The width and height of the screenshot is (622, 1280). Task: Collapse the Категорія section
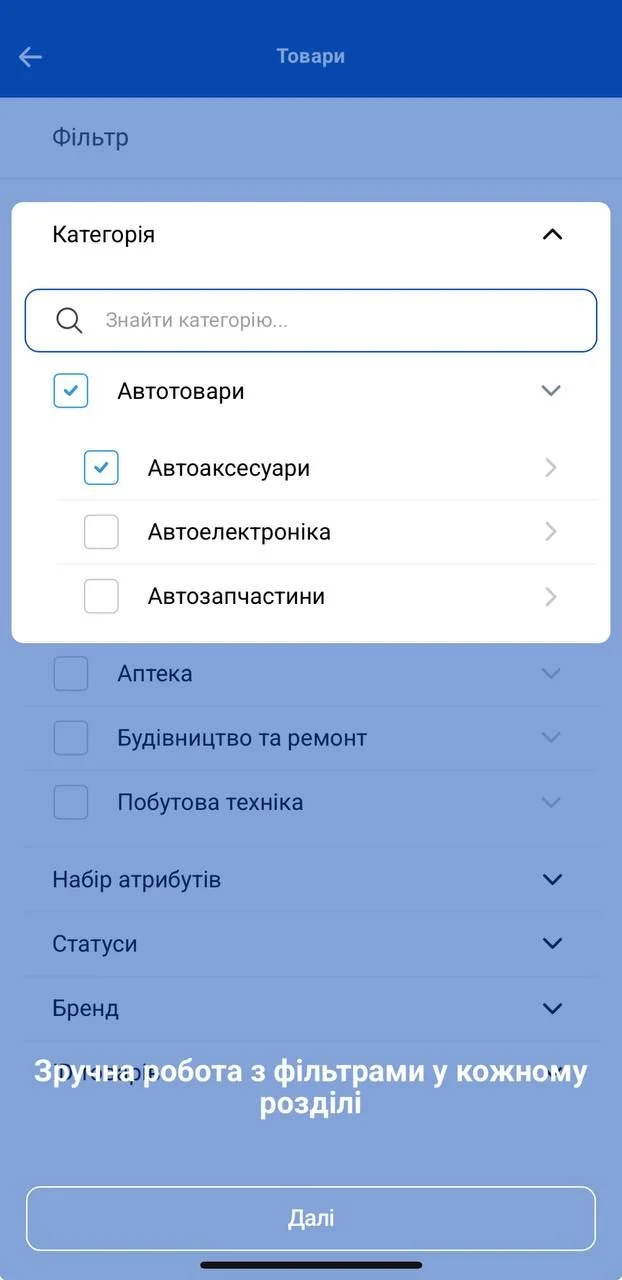(x=552, y=235)
